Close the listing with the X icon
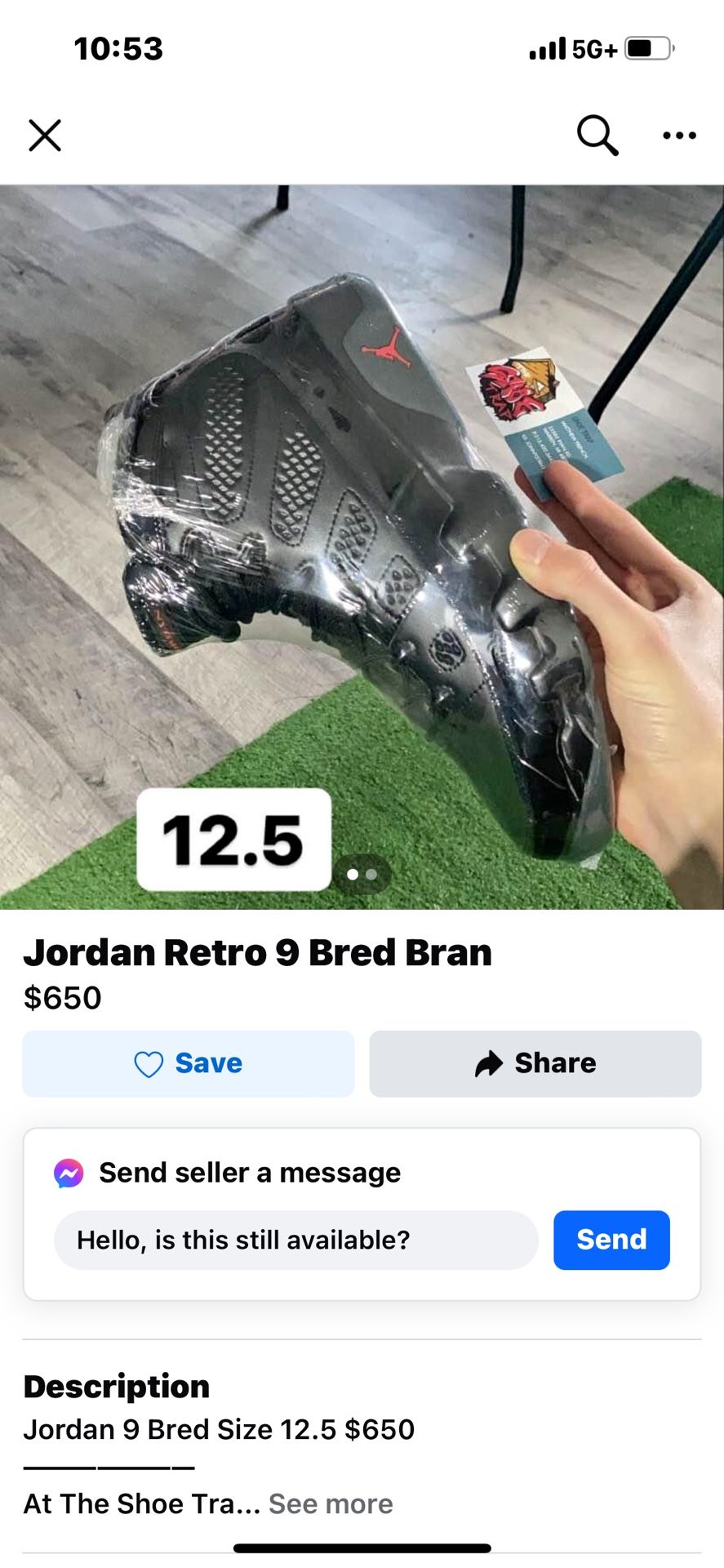The height and width of the screenshot is (1568, 724). pos(45,136)
